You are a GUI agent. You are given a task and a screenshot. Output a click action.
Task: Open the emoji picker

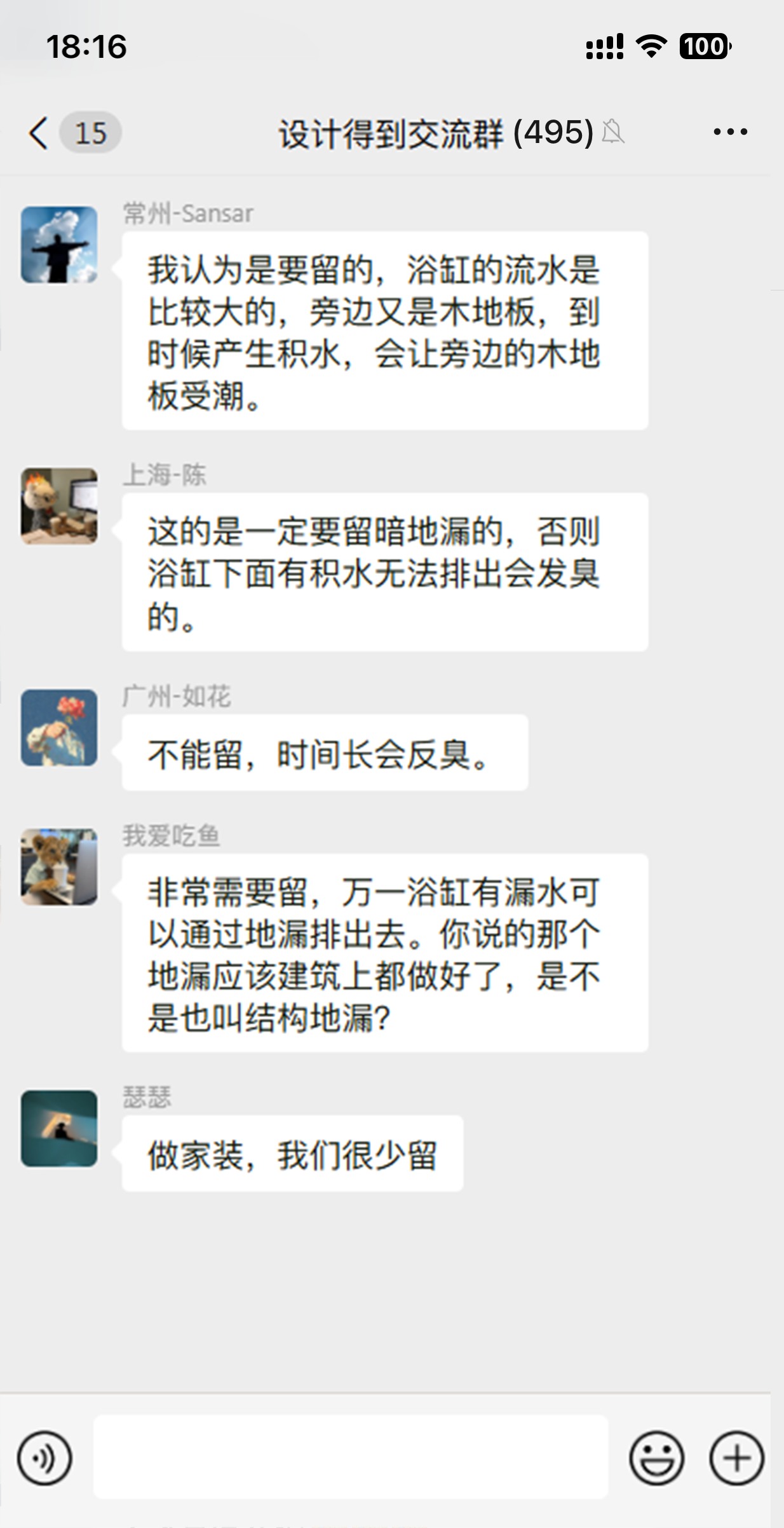pyautogui.click(x=656, y=1459)
